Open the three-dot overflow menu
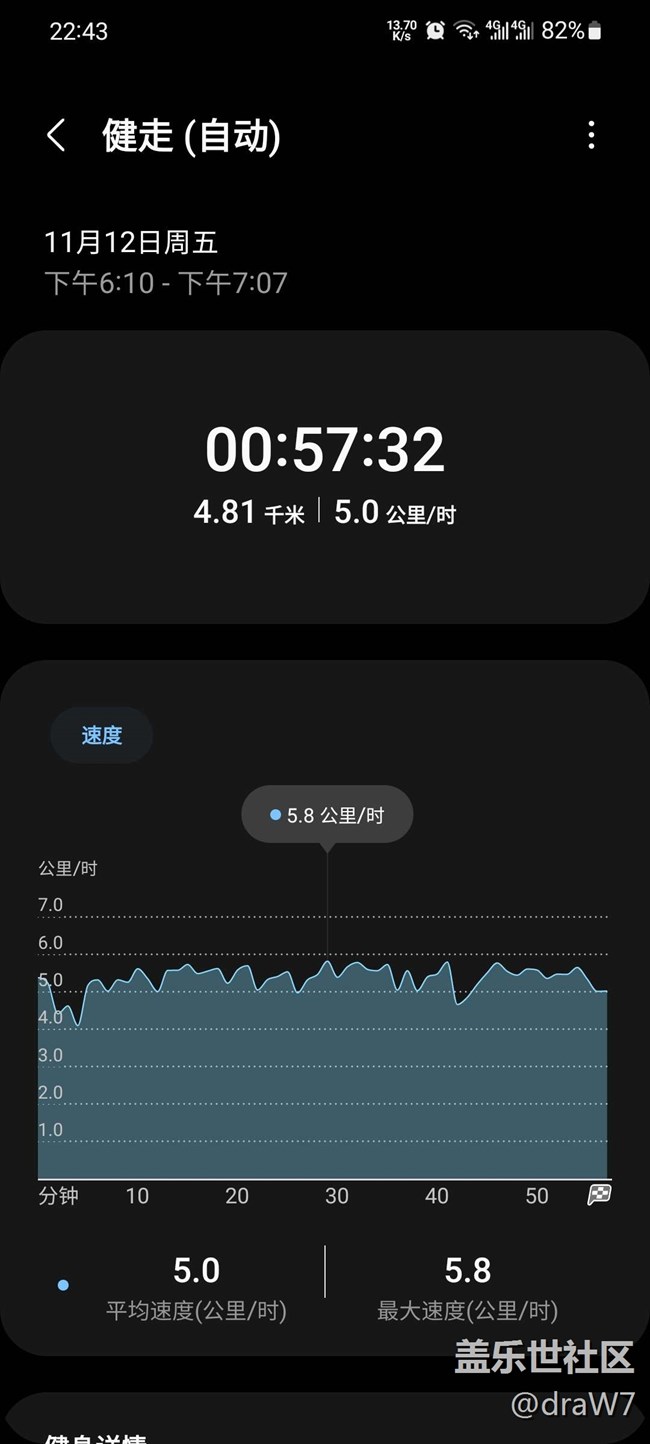 (591, 135)
